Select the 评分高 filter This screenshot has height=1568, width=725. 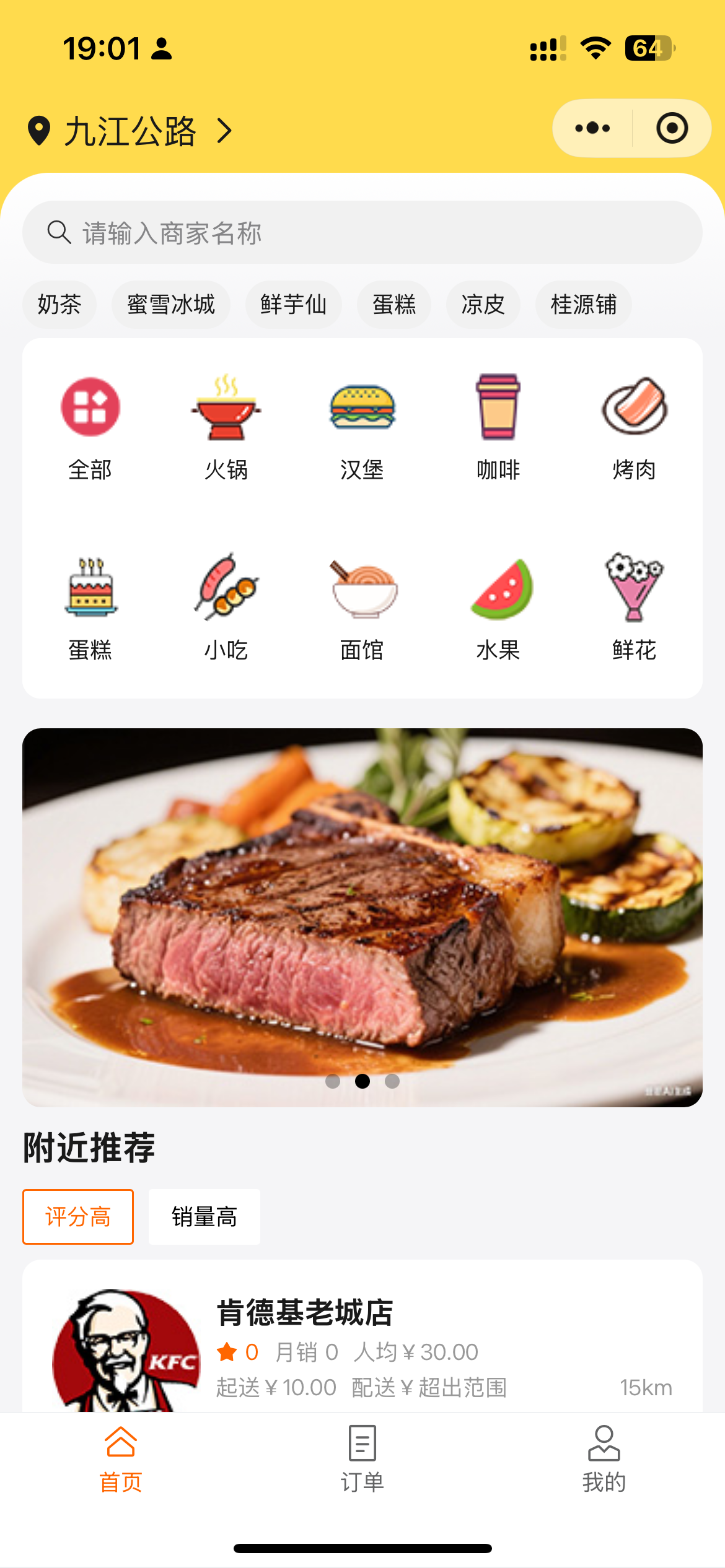point(78,1217)
